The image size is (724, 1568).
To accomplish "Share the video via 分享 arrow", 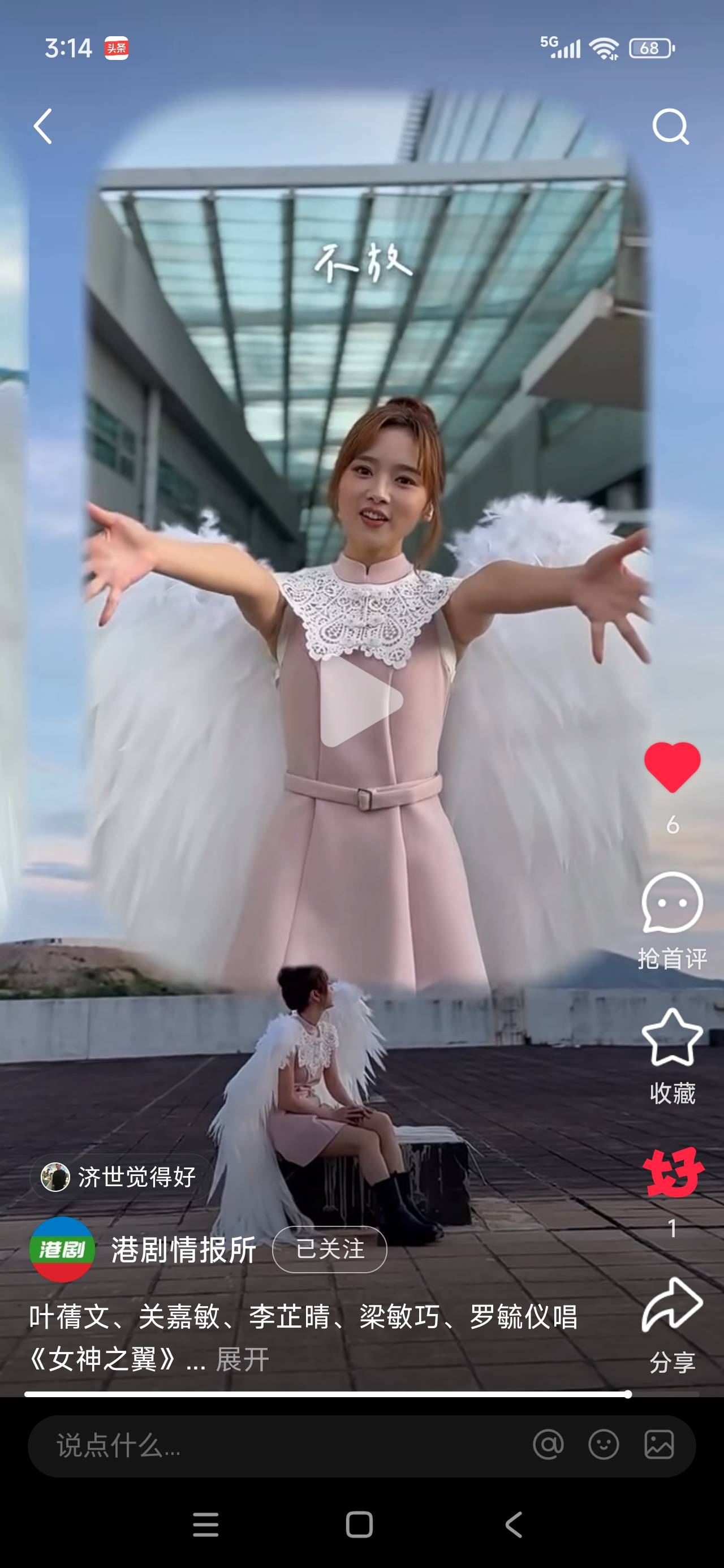I will coord(672,1306).
